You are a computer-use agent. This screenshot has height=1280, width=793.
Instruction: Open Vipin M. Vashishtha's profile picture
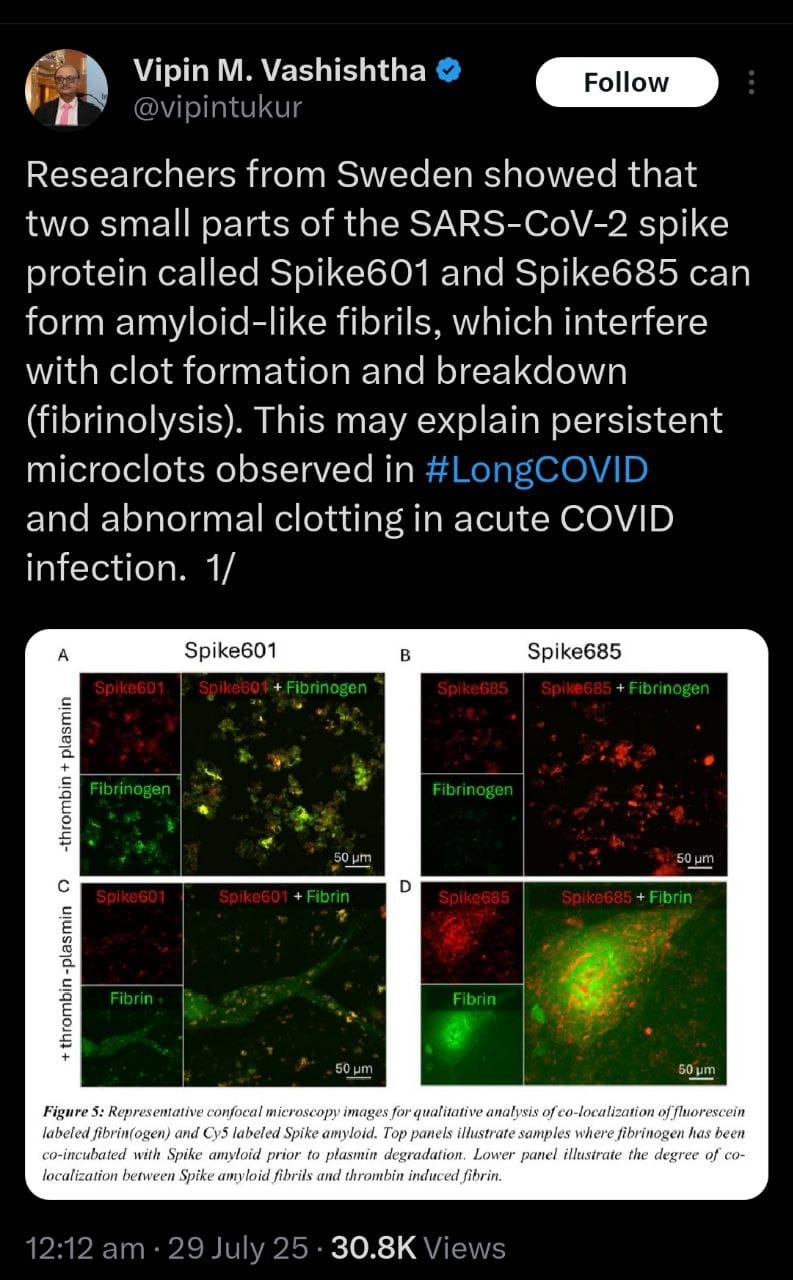(66, 88)
